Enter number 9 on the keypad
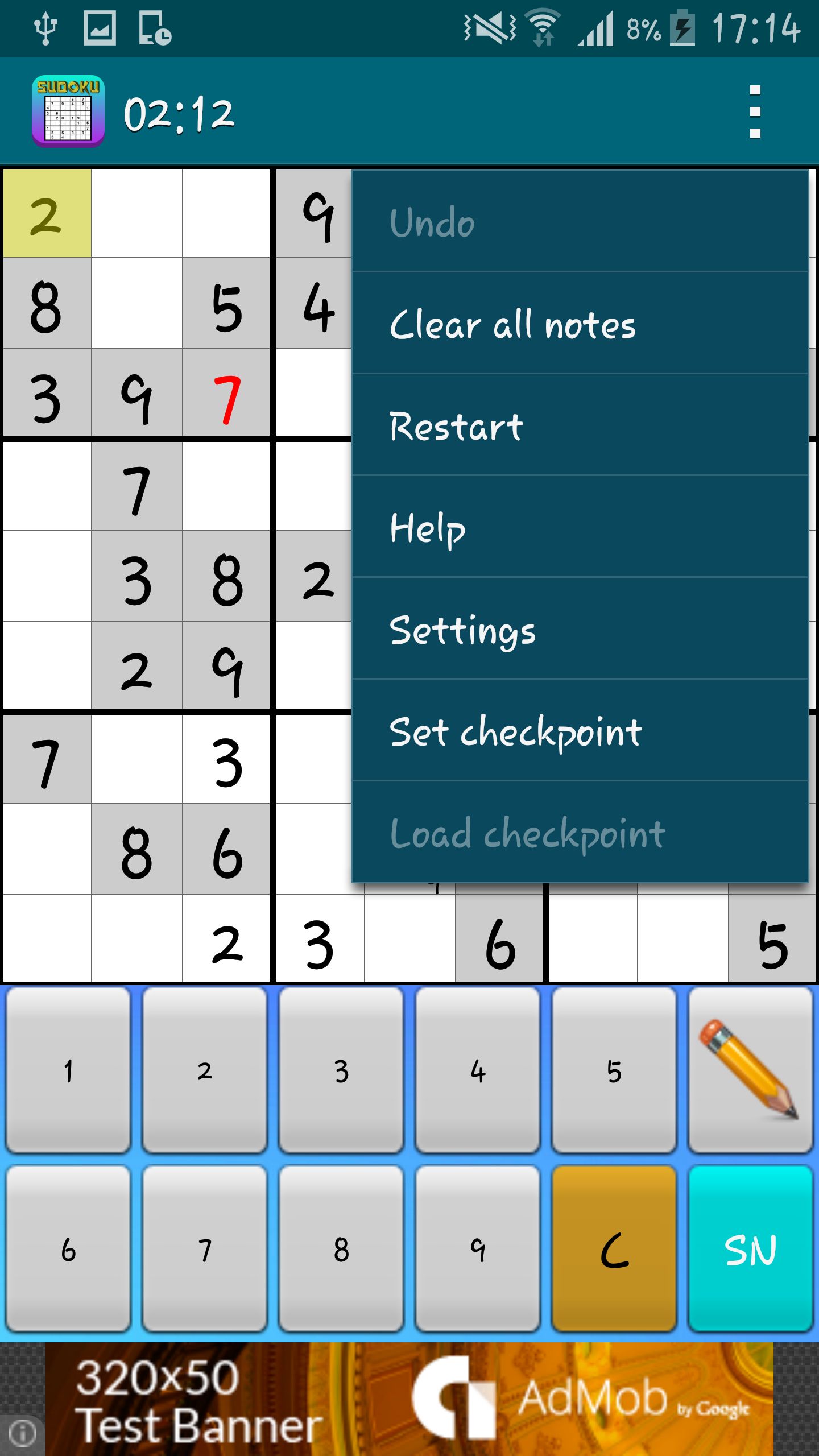Screen dimensions: 819x1456 pyautogui.click(x=478, y=1249)
